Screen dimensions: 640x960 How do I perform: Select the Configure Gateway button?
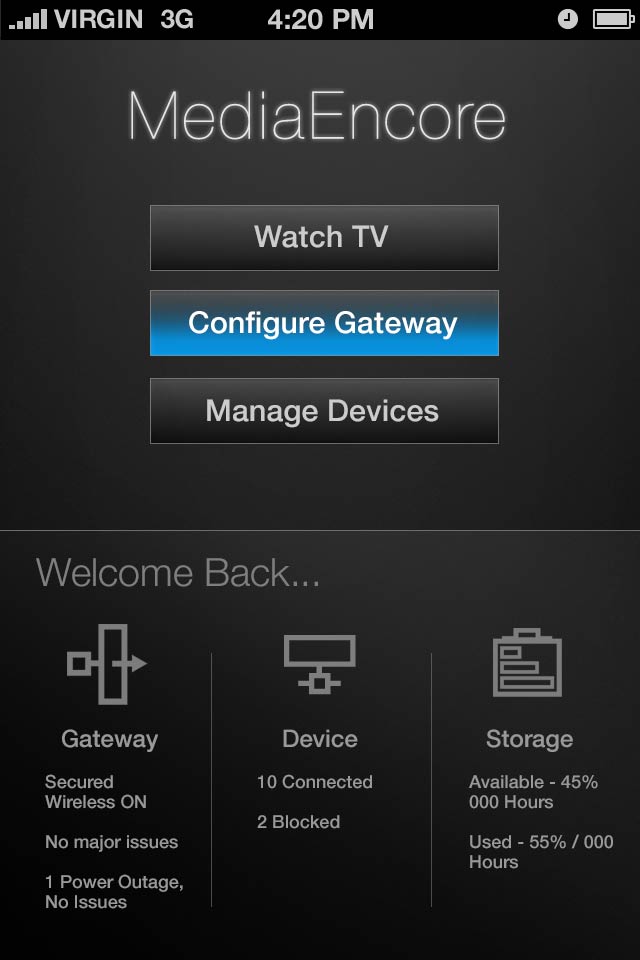point(324,323)
